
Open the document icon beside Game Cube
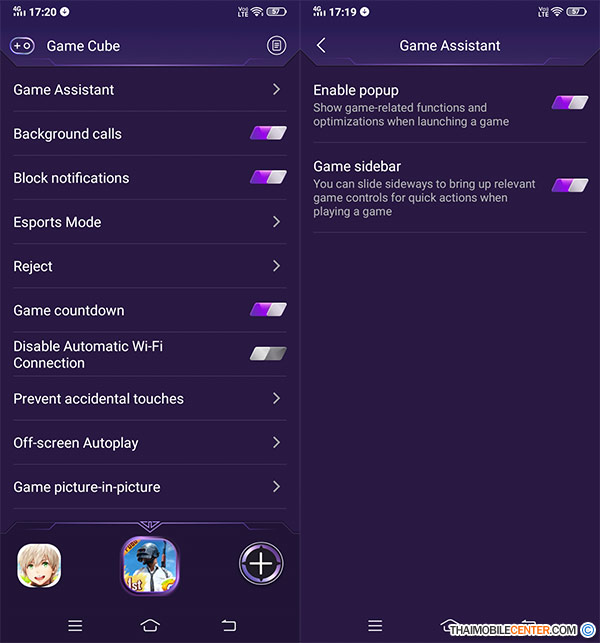pyautogui.click(x=277, y=46)
